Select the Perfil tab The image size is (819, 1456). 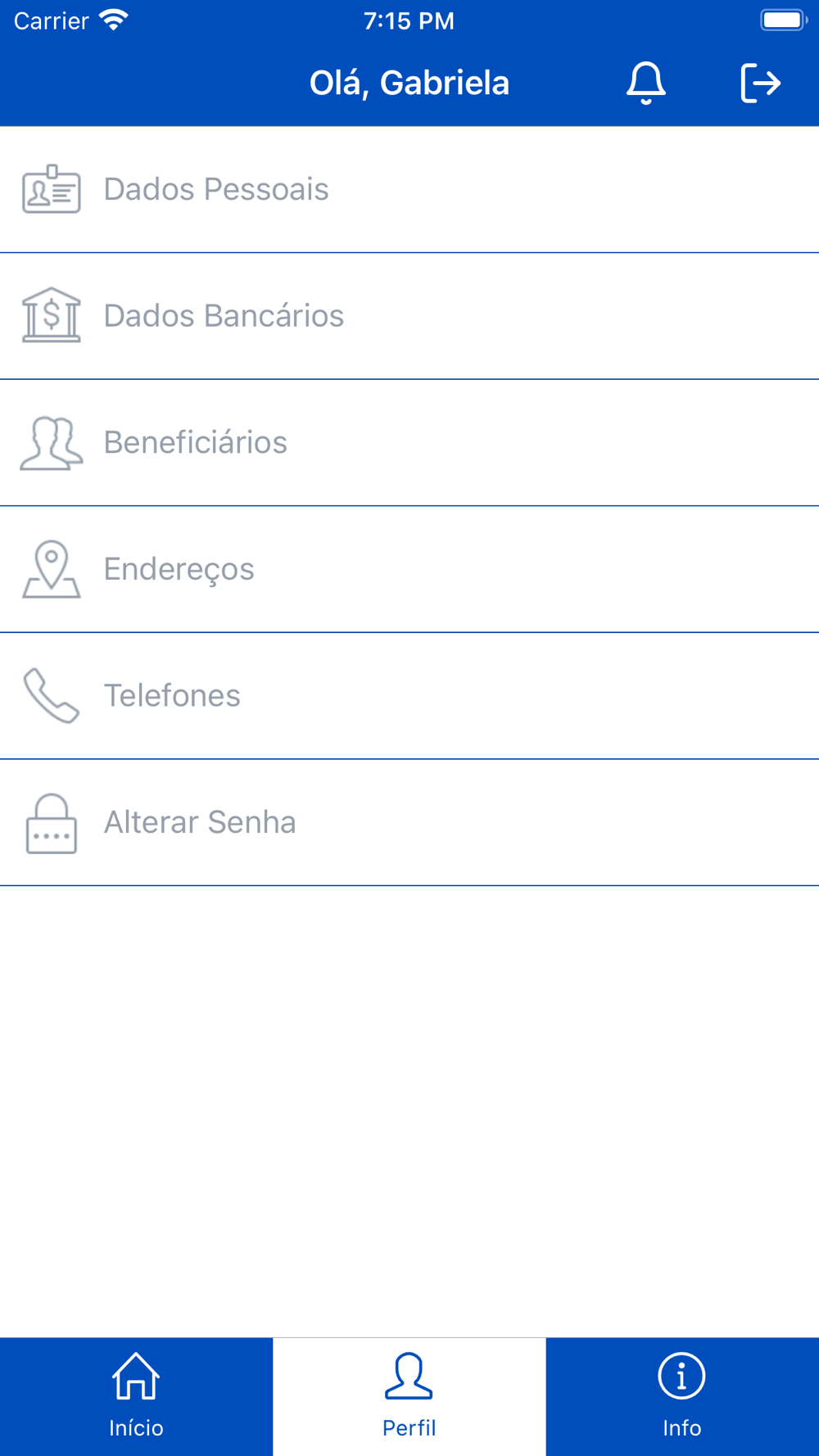pyautogui.click(x=409, y=1397)
